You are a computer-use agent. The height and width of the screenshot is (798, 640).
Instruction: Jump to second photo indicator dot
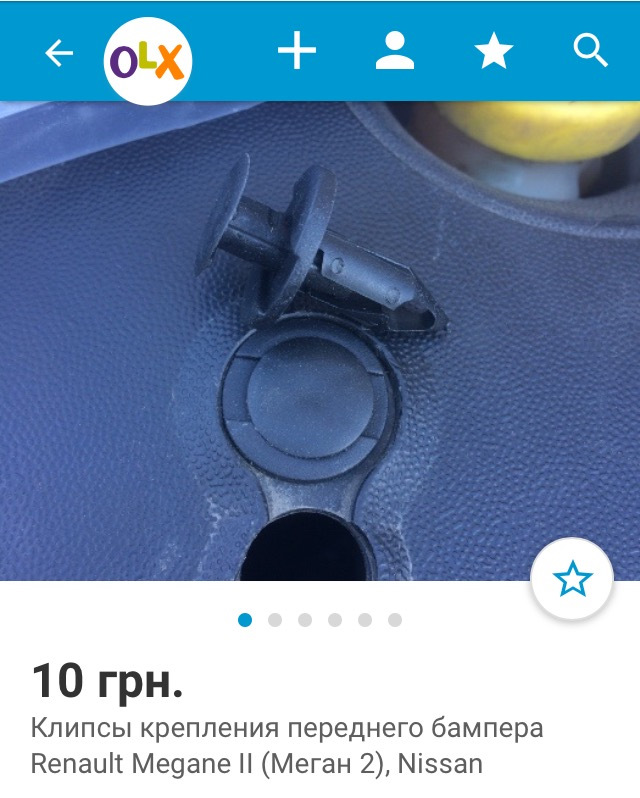pyautogui.click(x=275, y=620)
